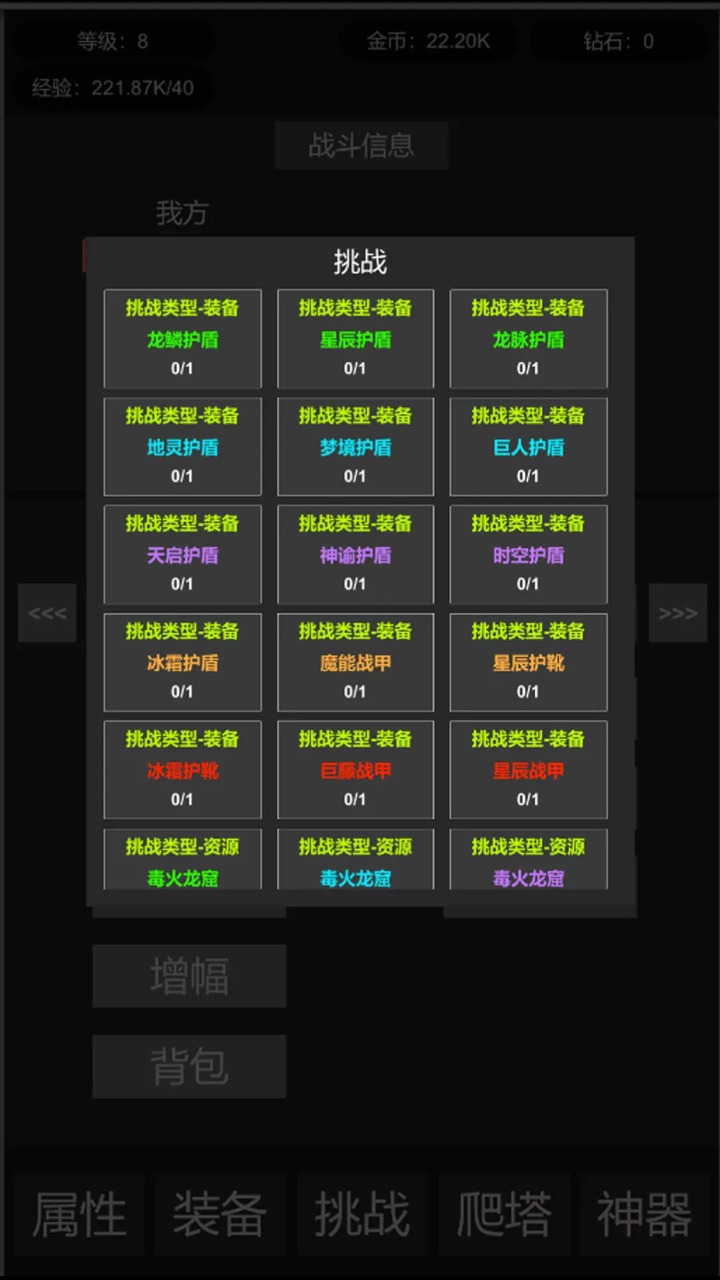Start the 地灵护盾 challenge
The width and height of the screenshot is (720, 1280).
coord(182,447)
